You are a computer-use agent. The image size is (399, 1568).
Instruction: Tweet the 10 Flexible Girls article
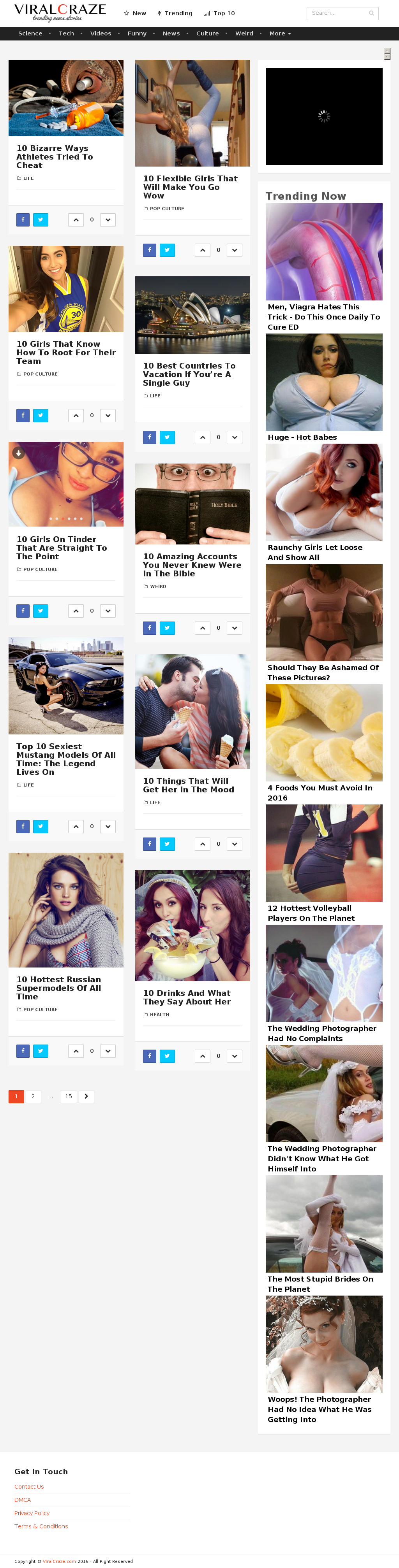point(167,250)
